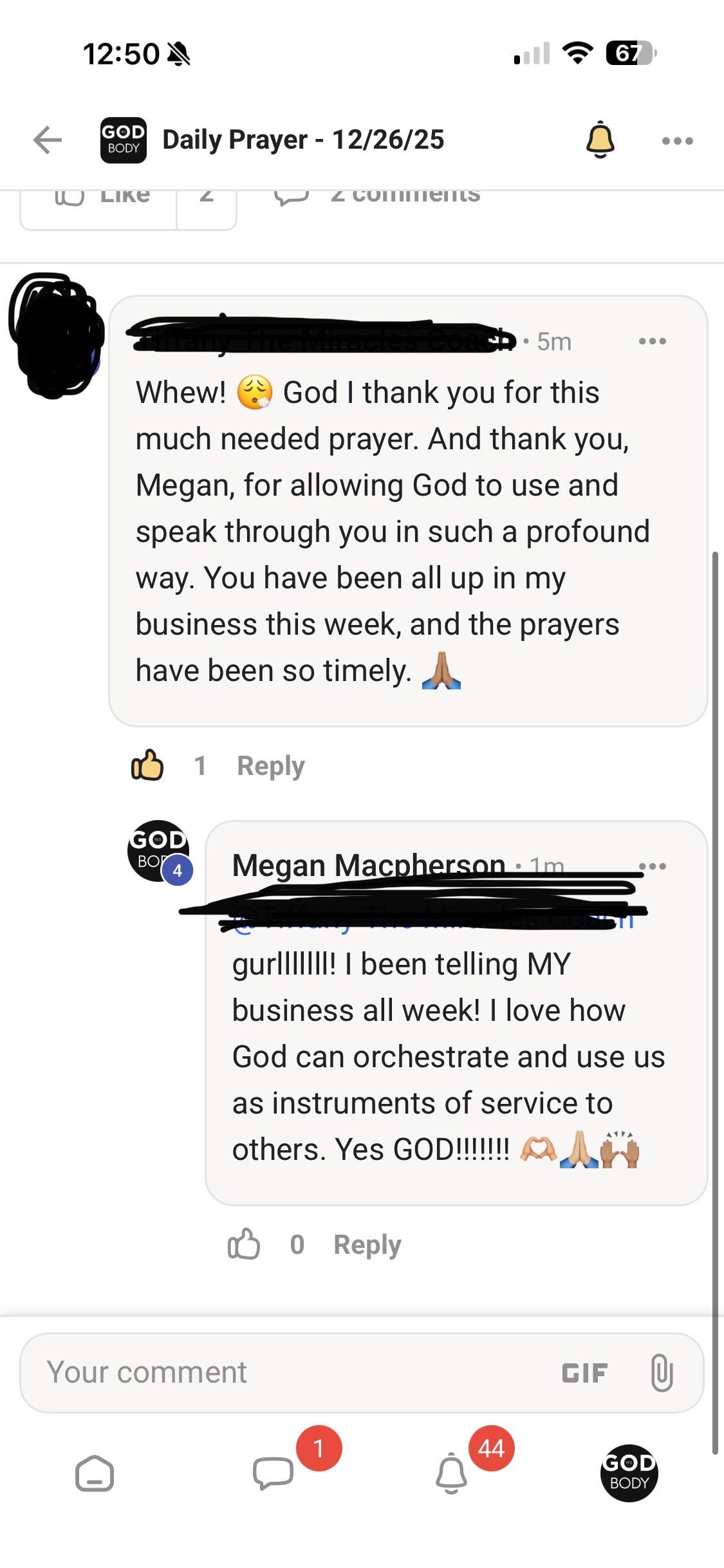Open the overflow menu in the header
Screen dimensions: 724x1568
tap(678, 141)
